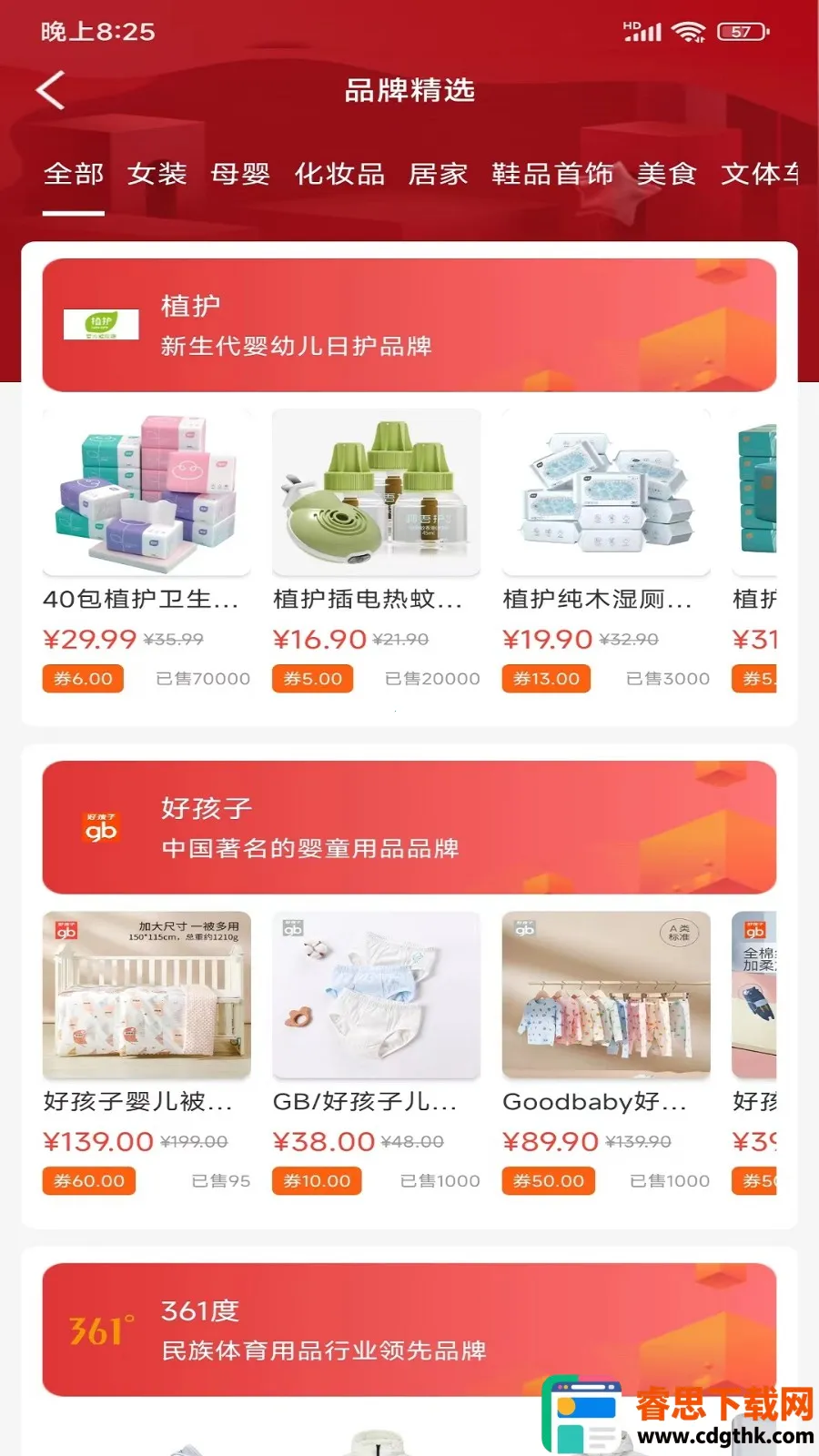
Task: Go back using the top-left arrow
Action: click(x=51, y=90)
